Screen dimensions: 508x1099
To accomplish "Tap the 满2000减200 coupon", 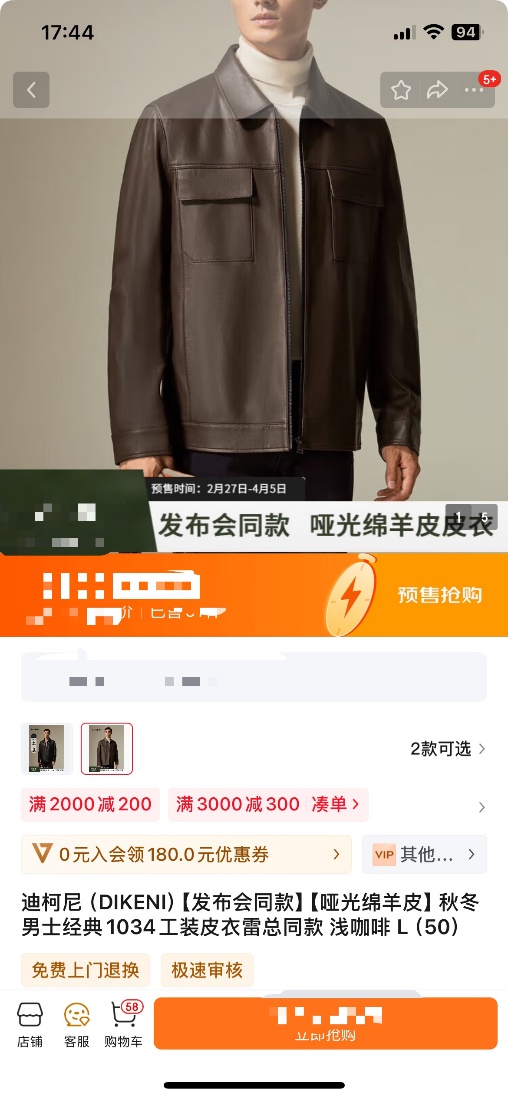I will 90,805.
